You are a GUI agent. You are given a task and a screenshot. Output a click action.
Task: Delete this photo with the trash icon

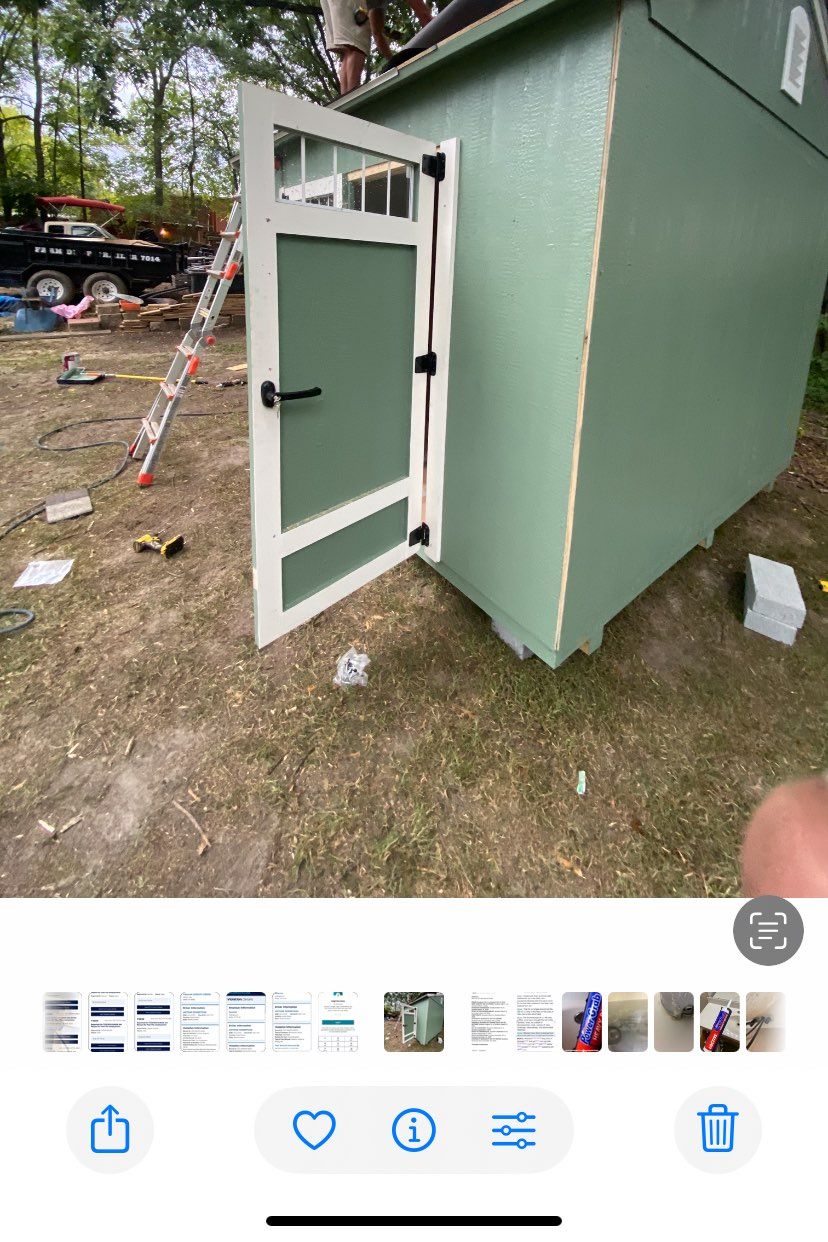[x=717, y=1130]
